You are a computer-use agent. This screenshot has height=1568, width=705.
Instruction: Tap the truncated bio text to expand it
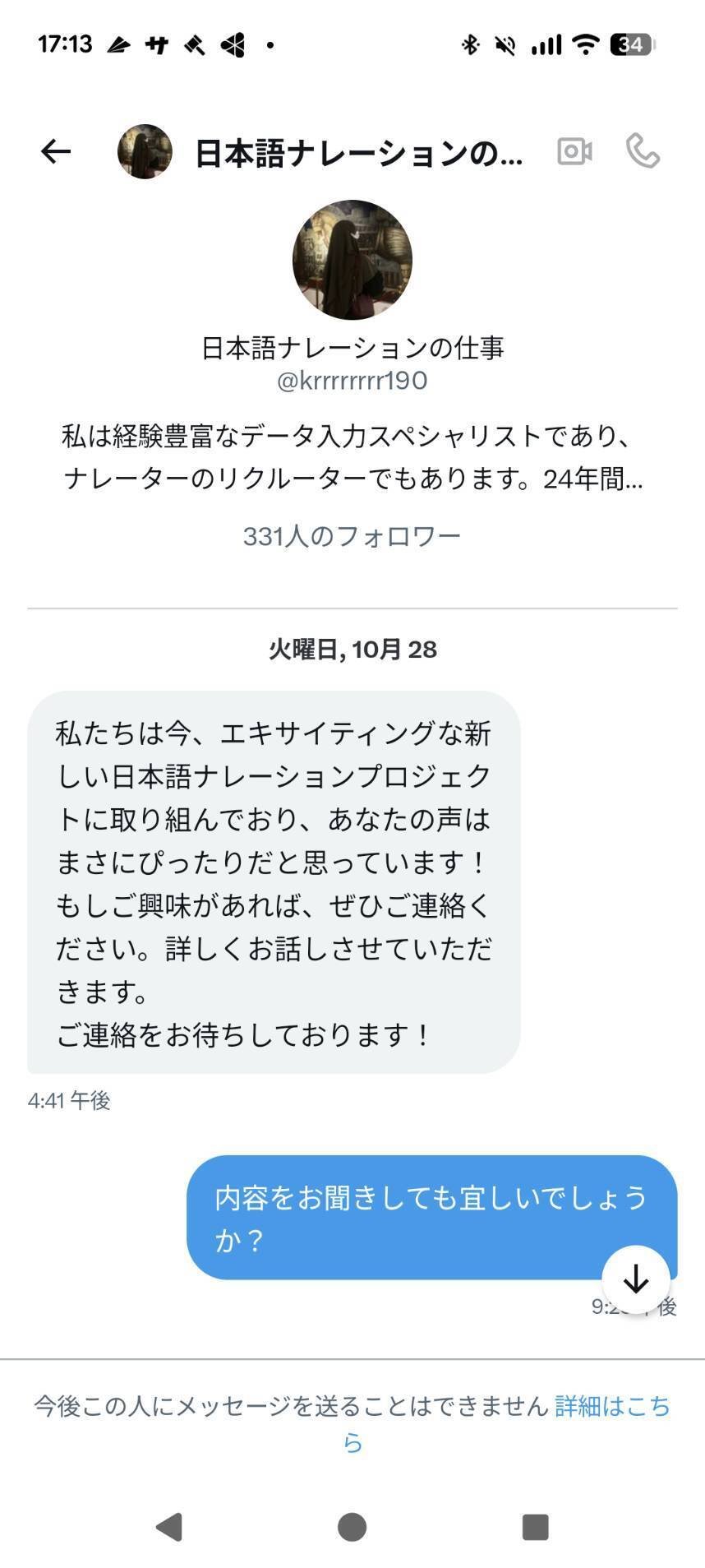coord(352,457)
